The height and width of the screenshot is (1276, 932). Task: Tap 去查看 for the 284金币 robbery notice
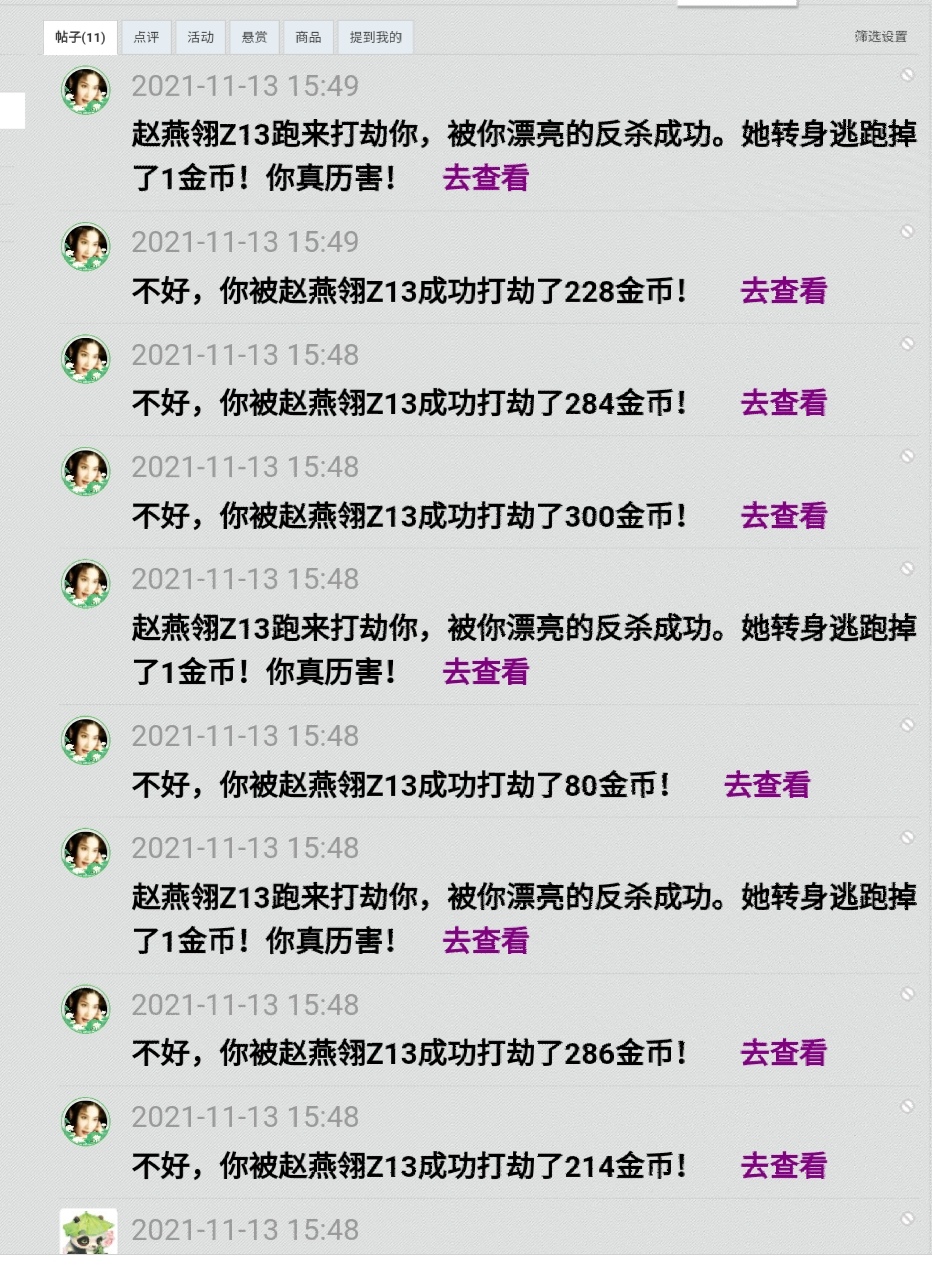tap(783, 403)
